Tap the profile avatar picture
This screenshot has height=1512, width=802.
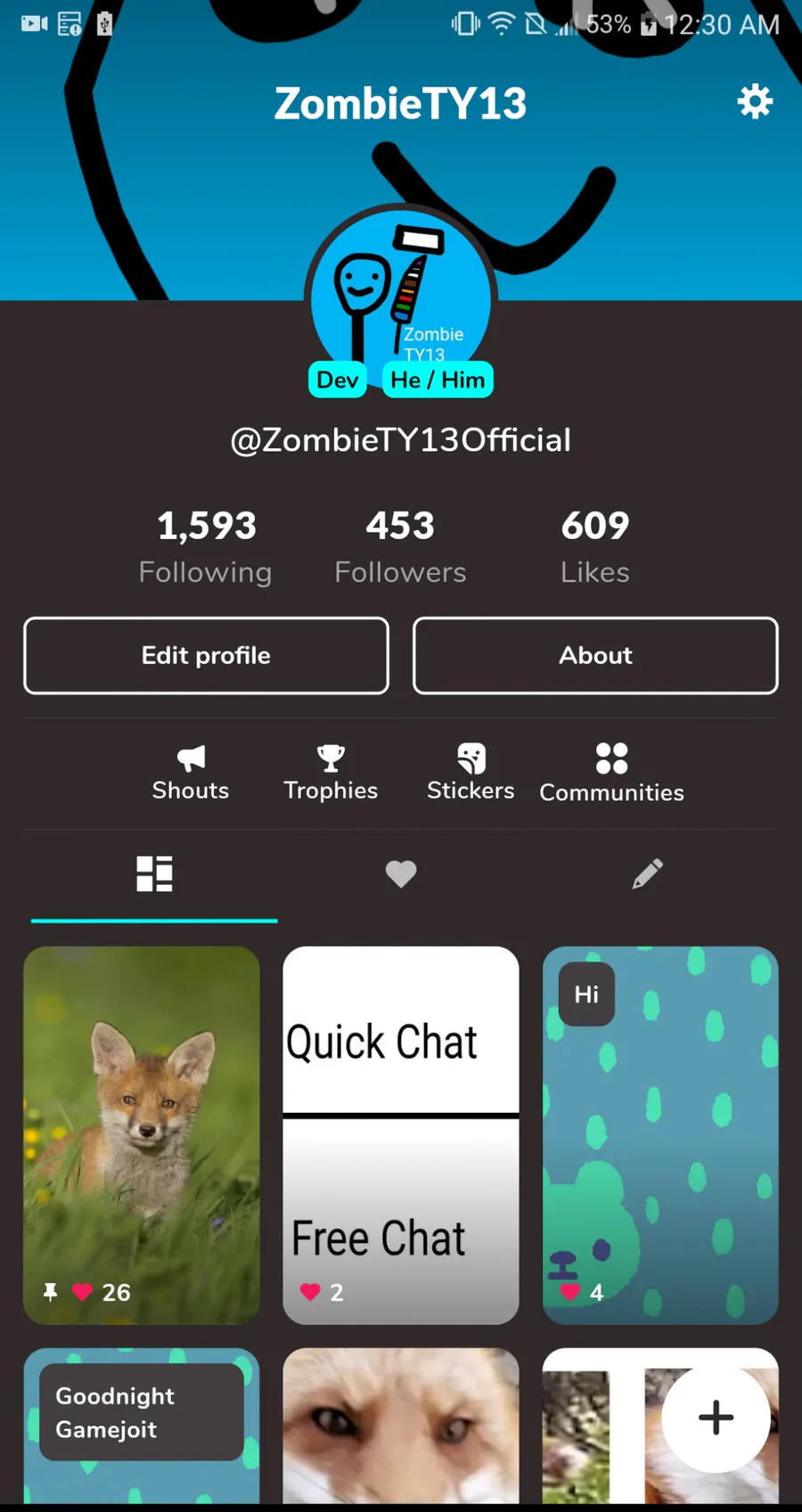(x=401, y=290)
